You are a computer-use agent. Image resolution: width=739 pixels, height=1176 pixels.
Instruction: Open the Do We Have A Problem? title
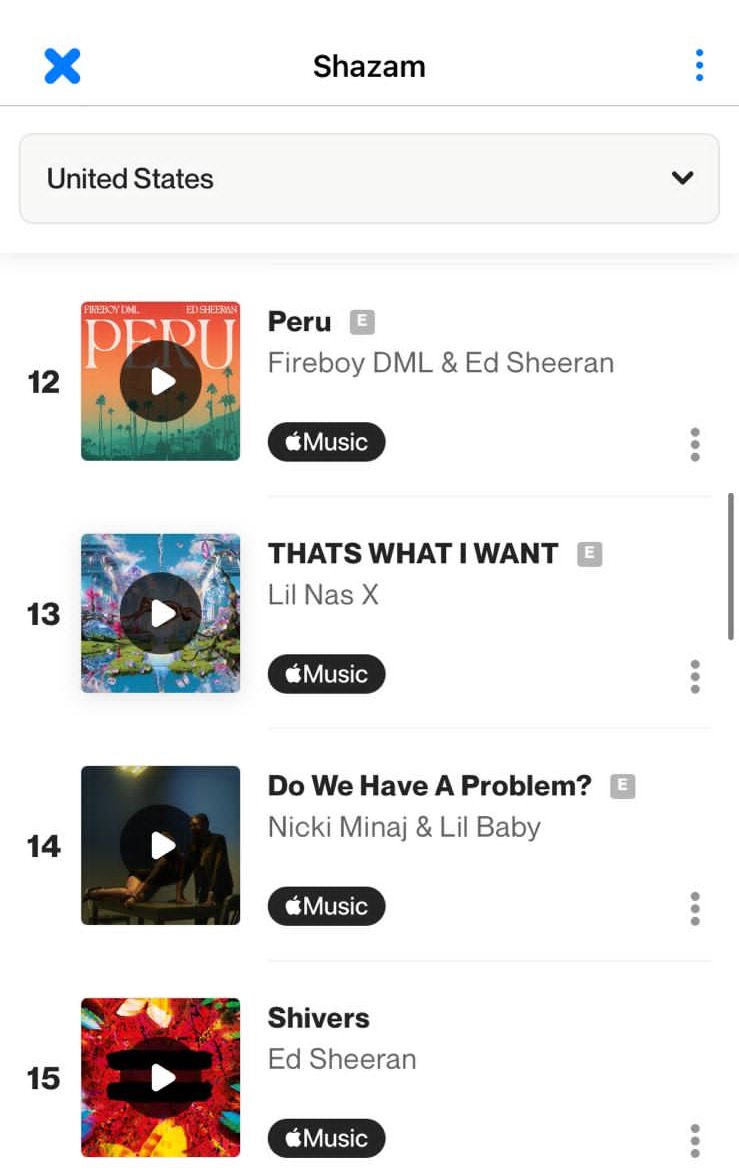coord(429,786)
